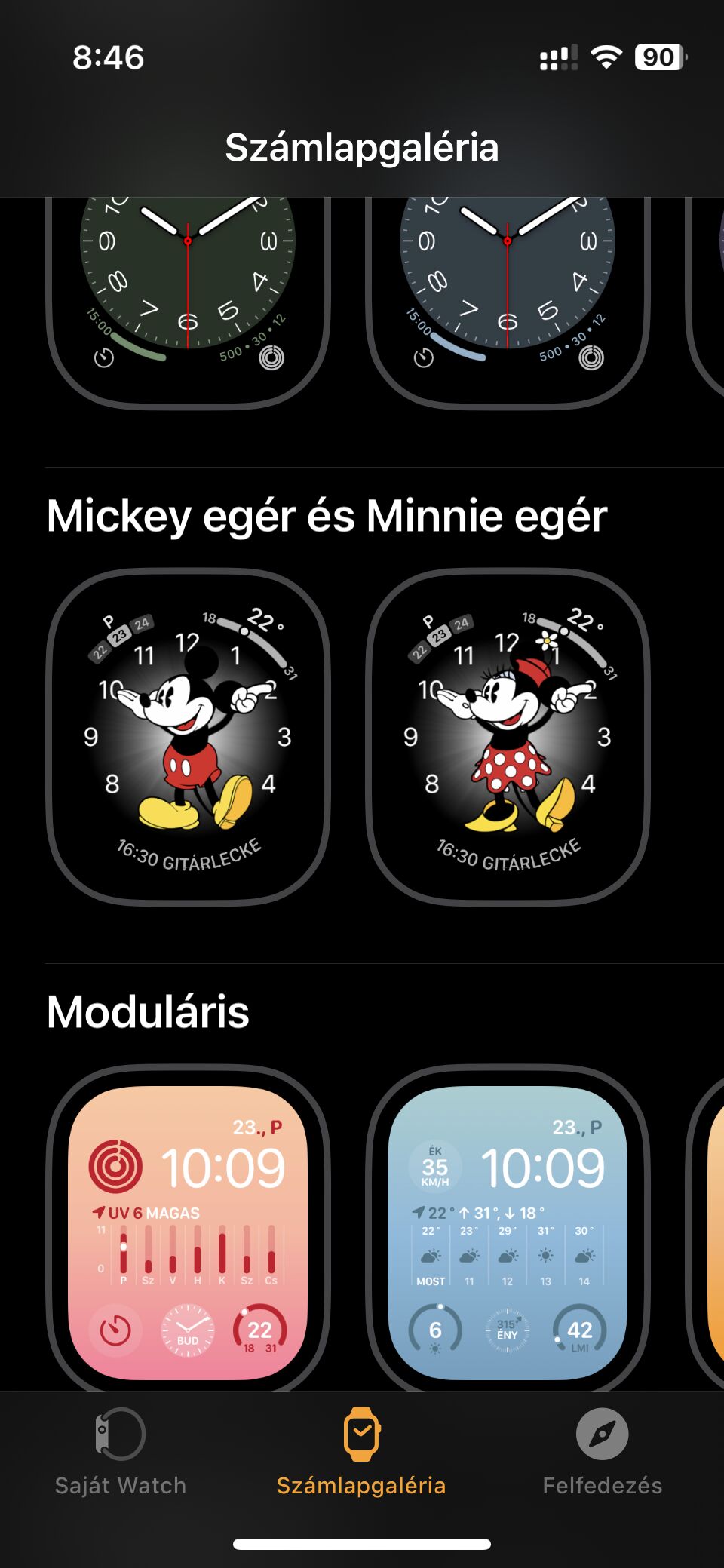Open the blue-gray analog watch face
This screenshot has height=1568, width=724.
[508, 302]
